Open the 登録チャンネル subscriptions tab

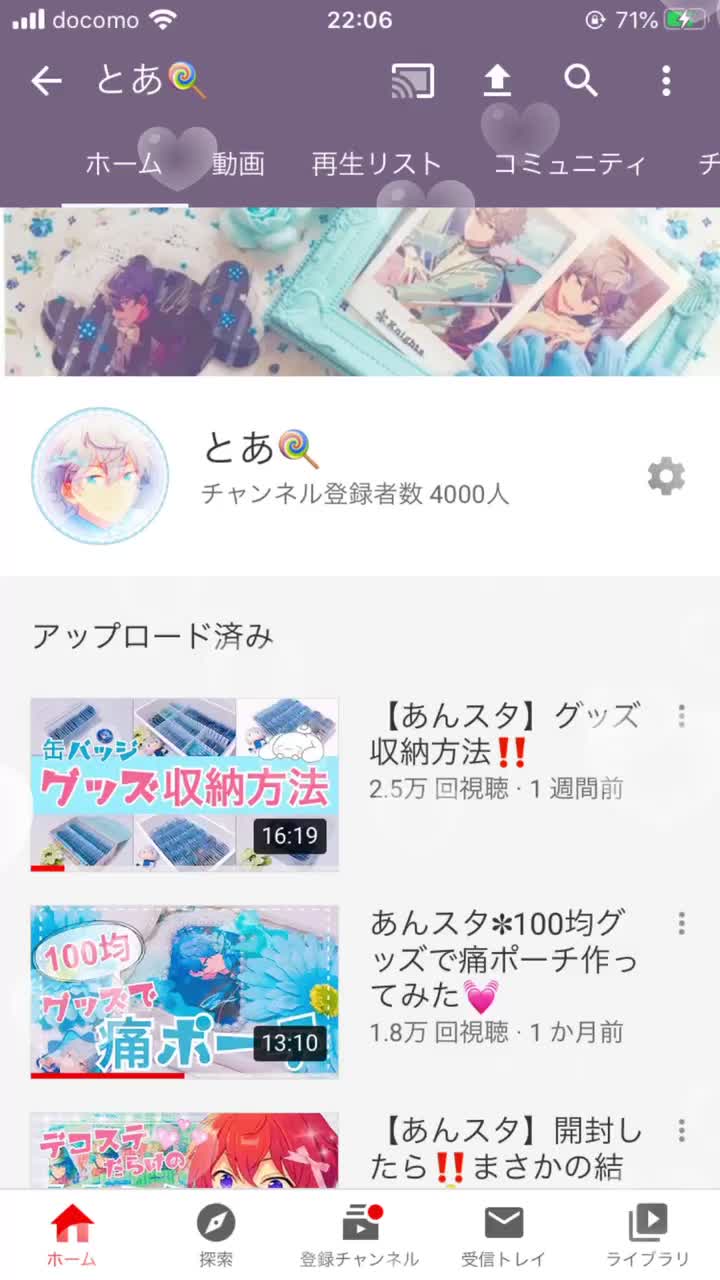(360, 1236)
